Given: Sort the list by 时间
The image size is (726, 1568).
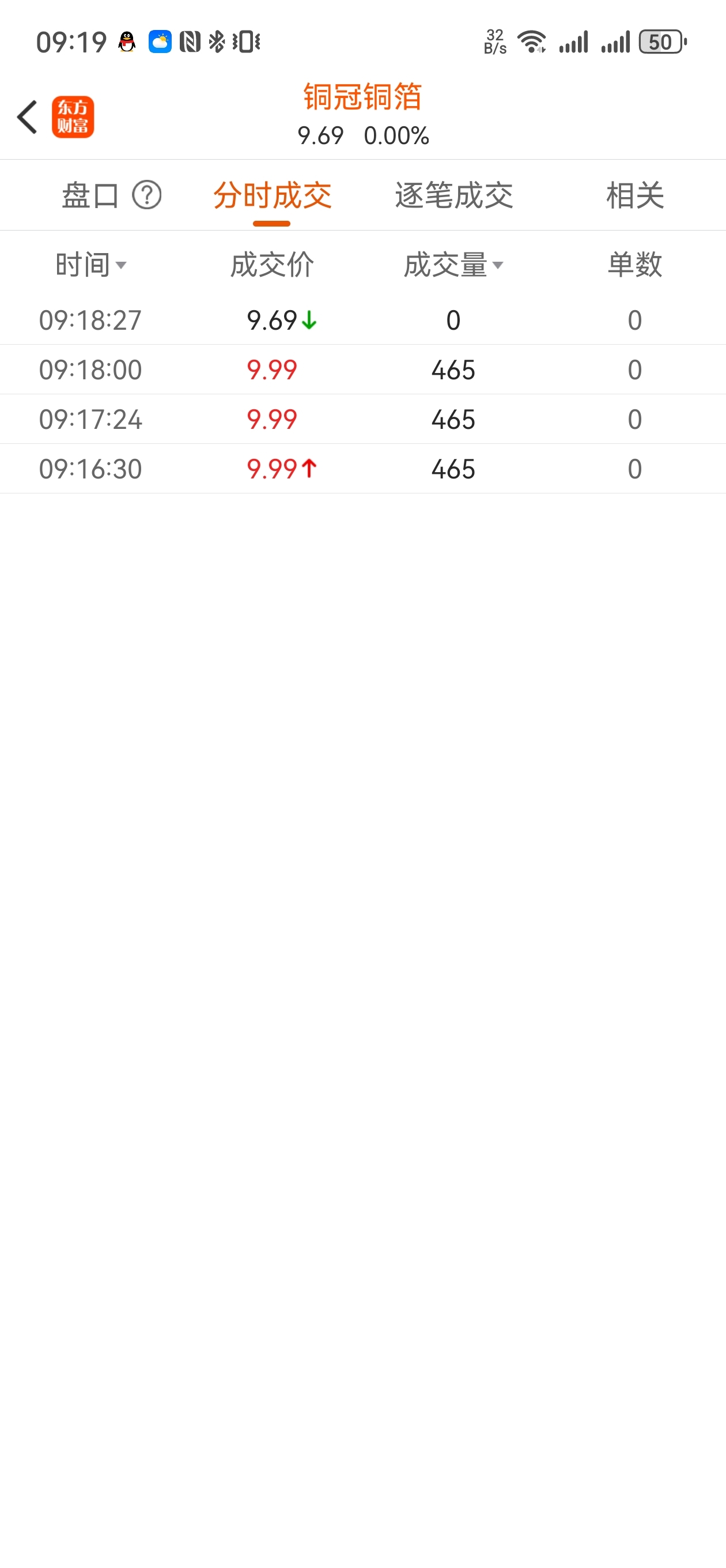Looking at the screenshot, I should pos(90,265).
